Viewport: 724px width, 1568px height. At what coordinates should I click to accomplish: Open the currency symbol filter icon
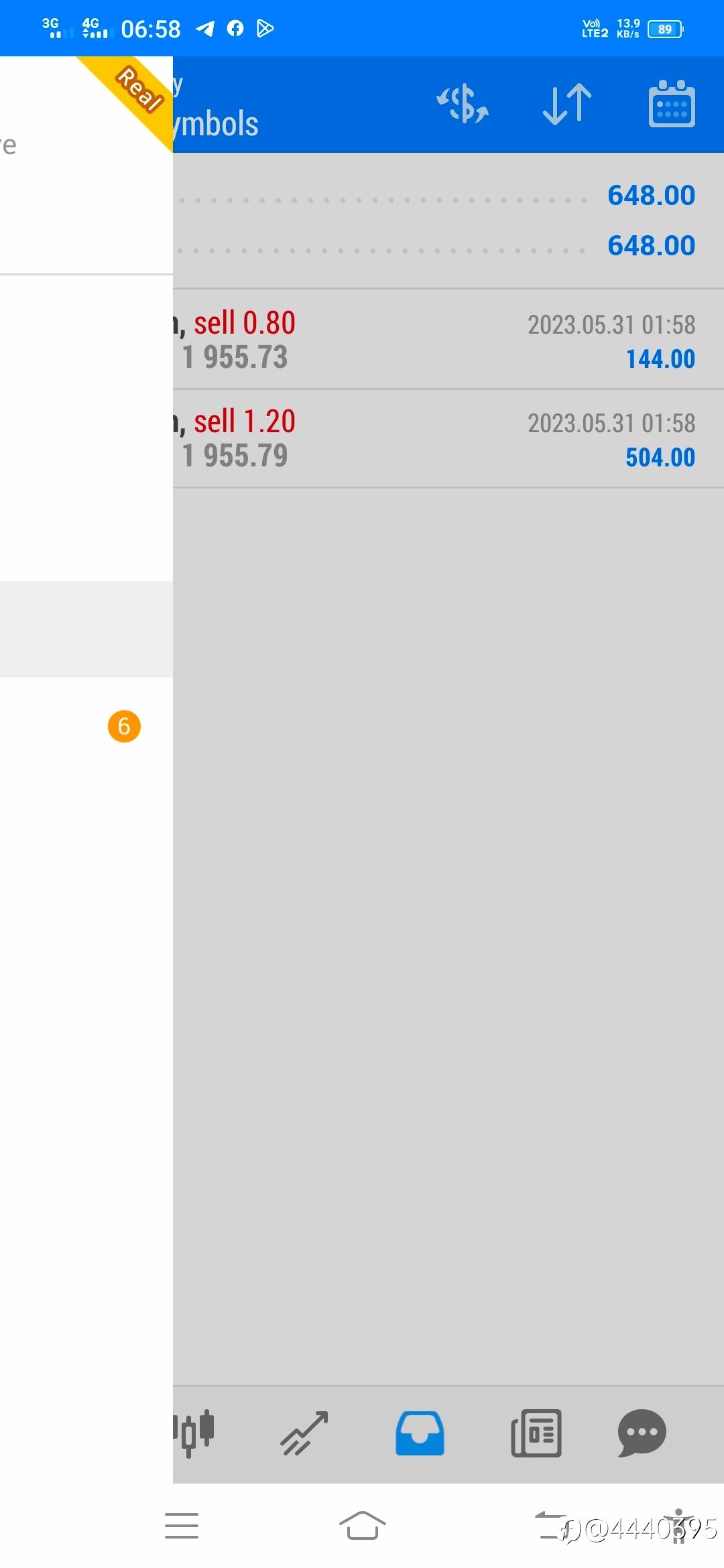click(463, 105)
